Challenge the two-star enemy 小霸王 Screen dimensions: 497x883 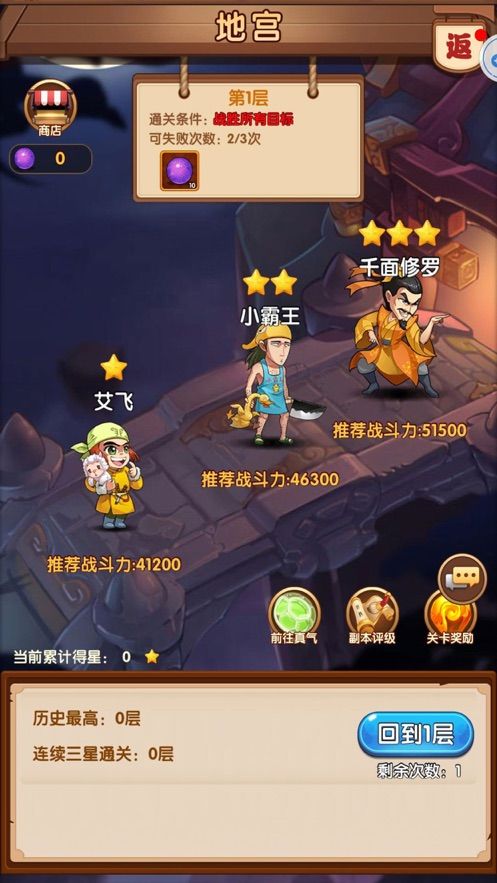click(x=270, y=384)
